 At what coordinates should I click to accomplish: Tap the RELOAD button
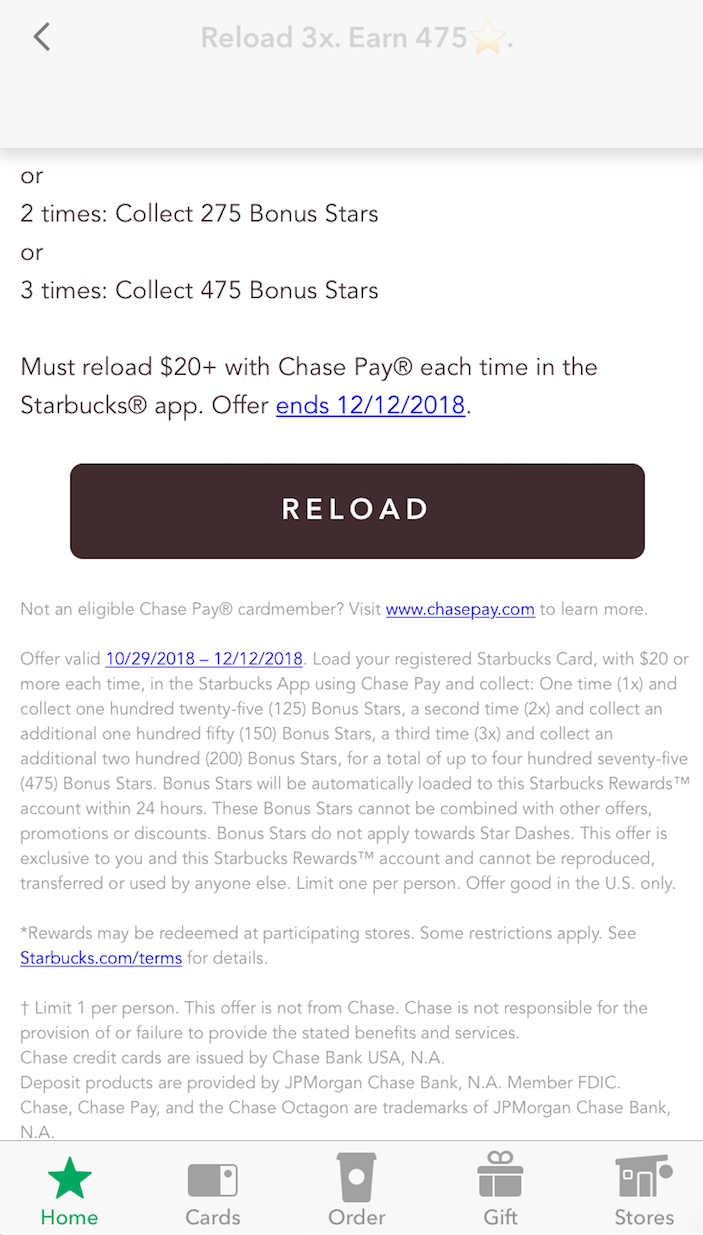[357, 510]
